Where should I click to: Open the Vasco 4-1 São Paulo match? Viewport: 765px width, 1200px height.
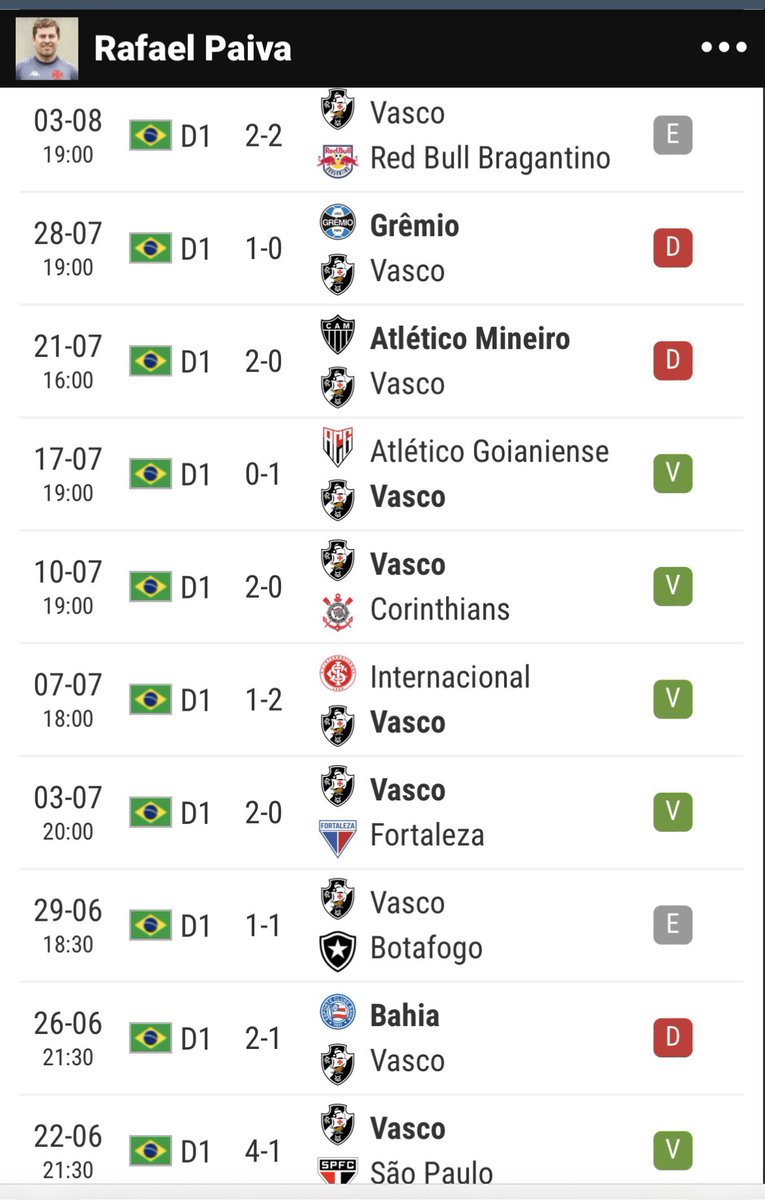click(380, 1150)
